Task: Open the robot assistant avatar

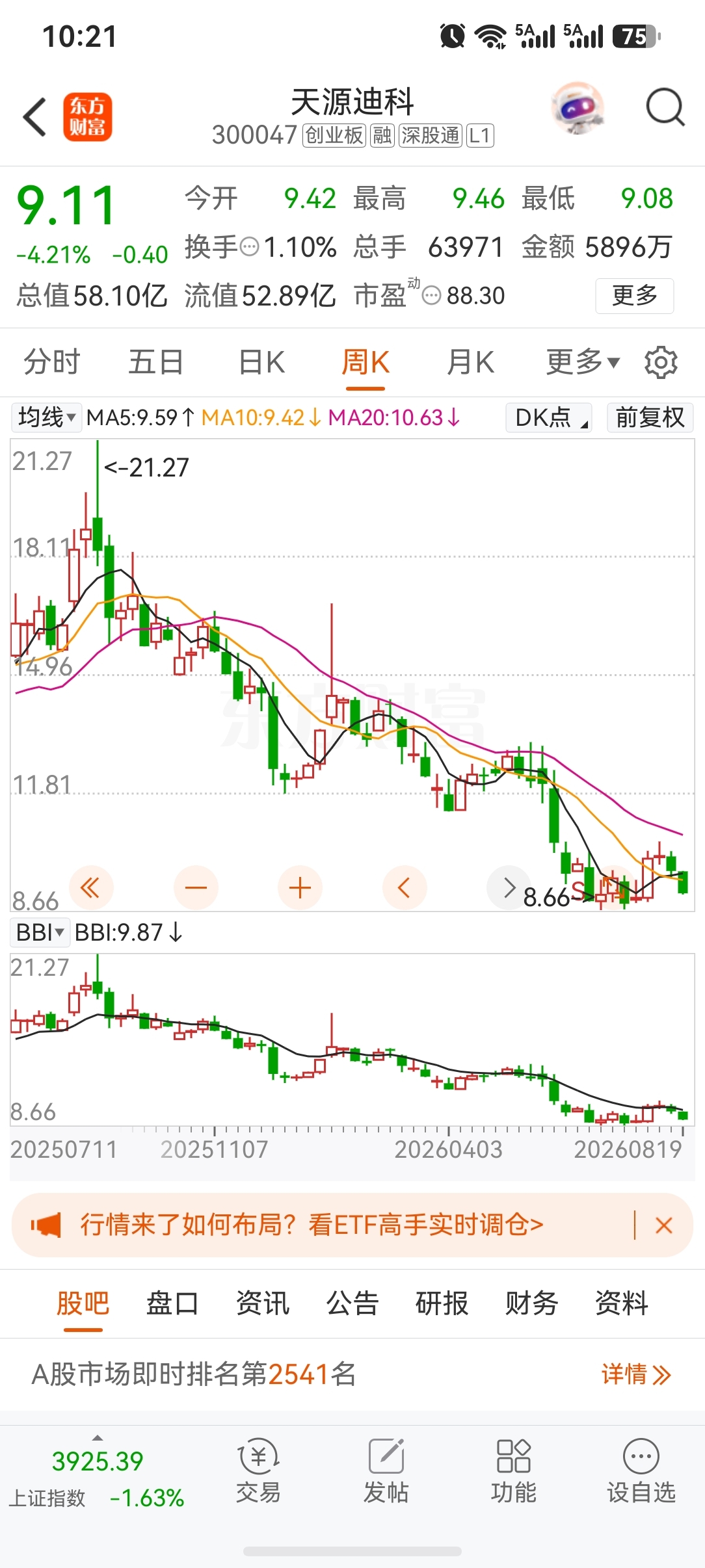Action: pos(578,107)
